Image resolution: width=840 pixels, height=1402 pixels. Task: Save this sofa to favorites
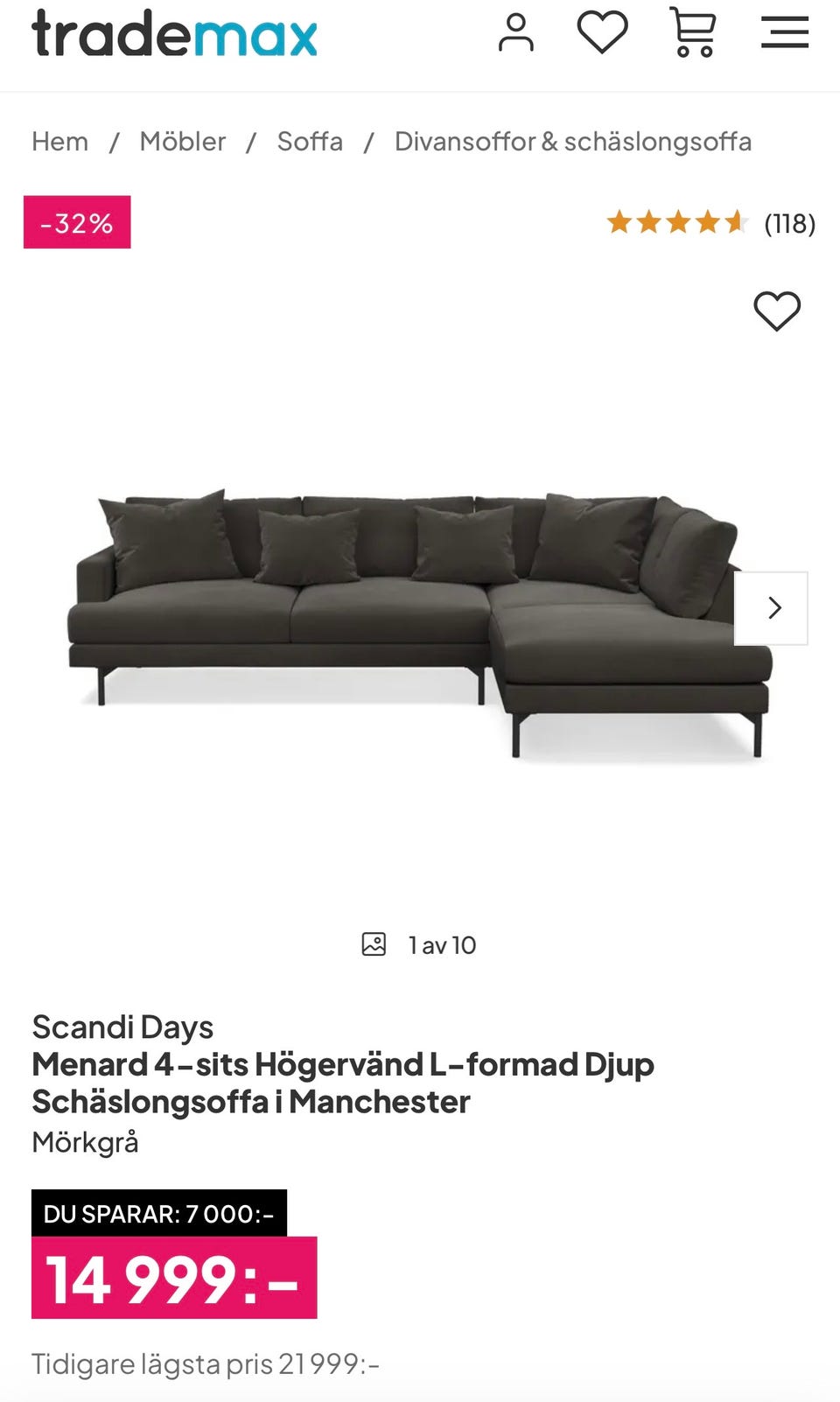pos(777,312)
